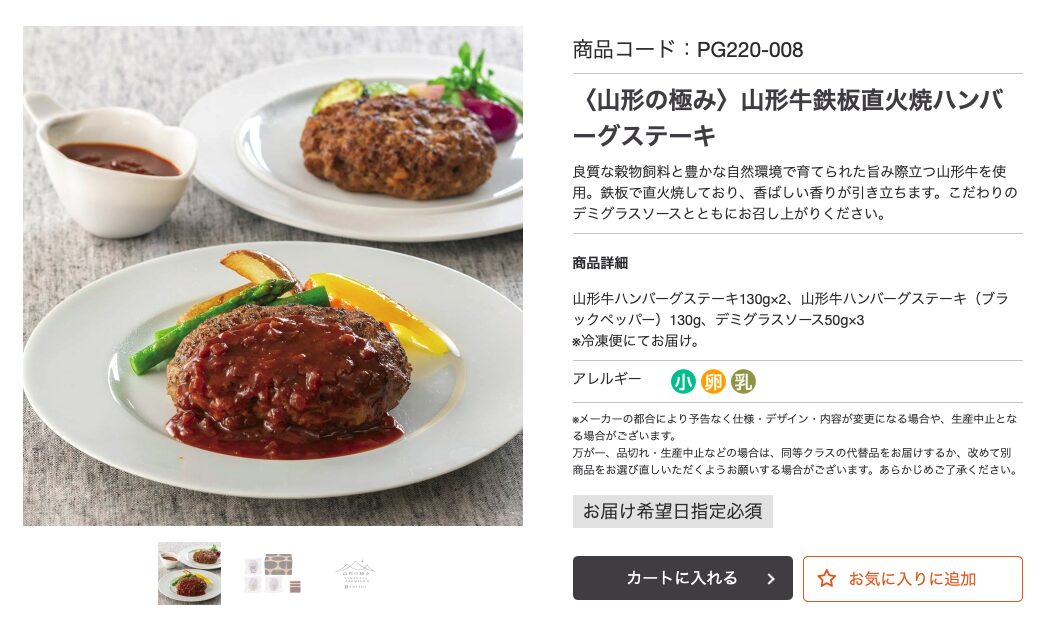Add product to favorites with お気に入りに追加

tap(912, 578)
